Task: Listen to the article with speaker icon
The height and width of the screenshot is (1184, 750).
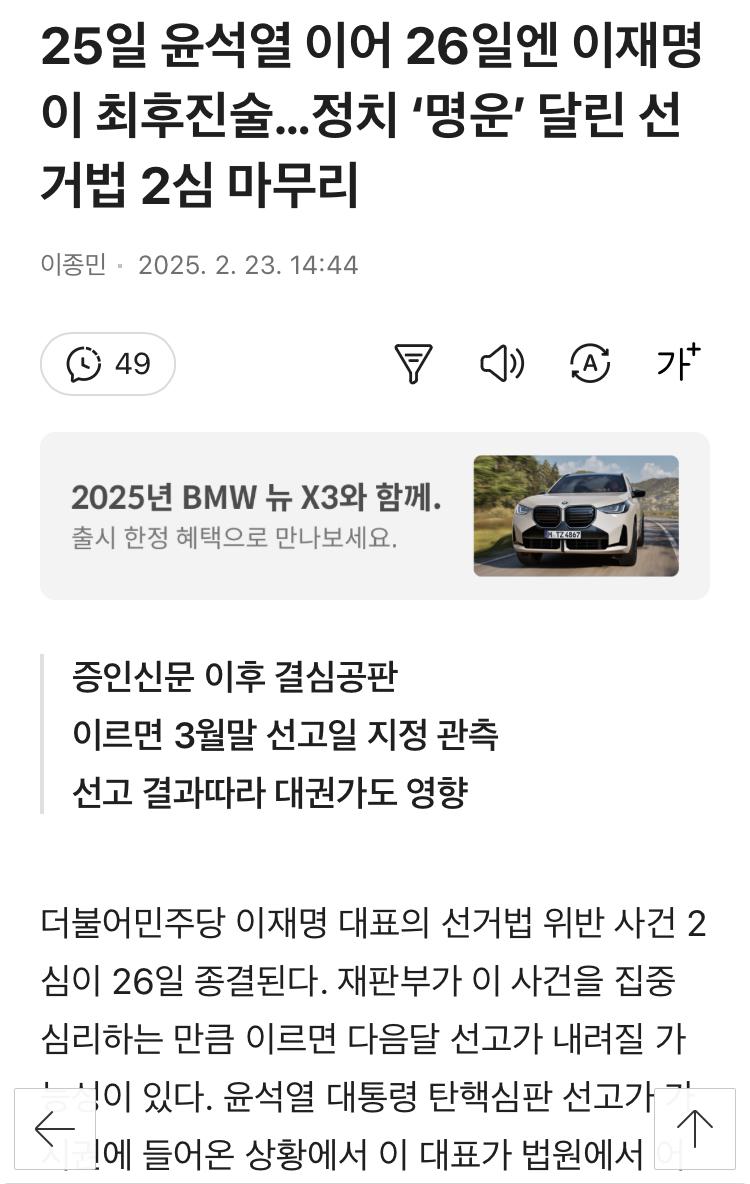Action: (501, 364)
